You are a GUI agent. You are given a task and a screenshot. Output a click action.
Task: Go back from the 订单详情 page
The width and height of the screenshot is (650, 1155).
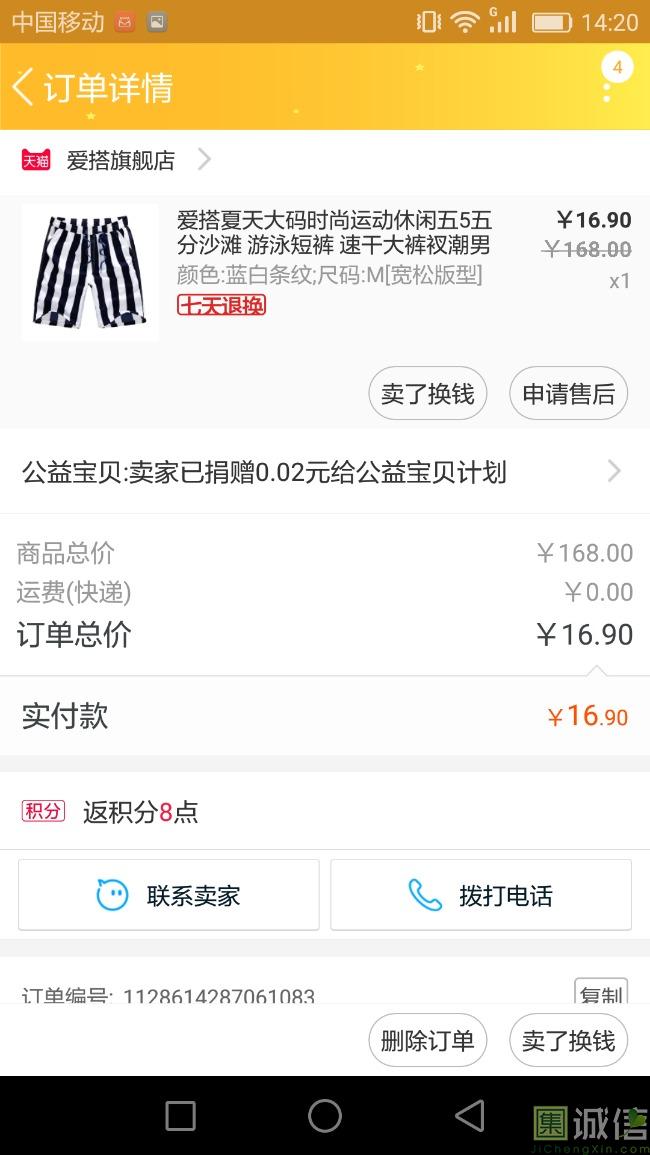click(24, 87)
